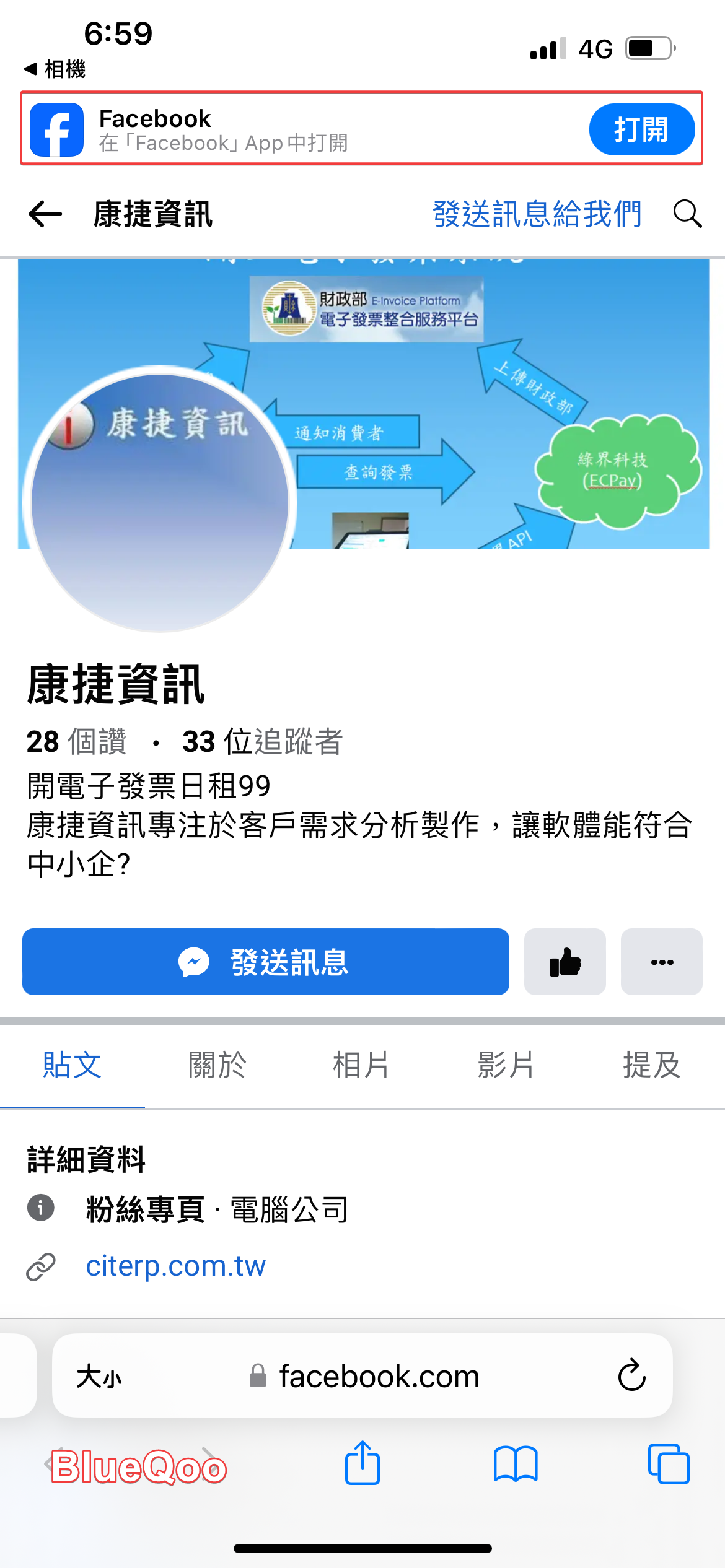
Task: Open the three-dot more options button
Action: pyautogui.click(x=661, y=962)
